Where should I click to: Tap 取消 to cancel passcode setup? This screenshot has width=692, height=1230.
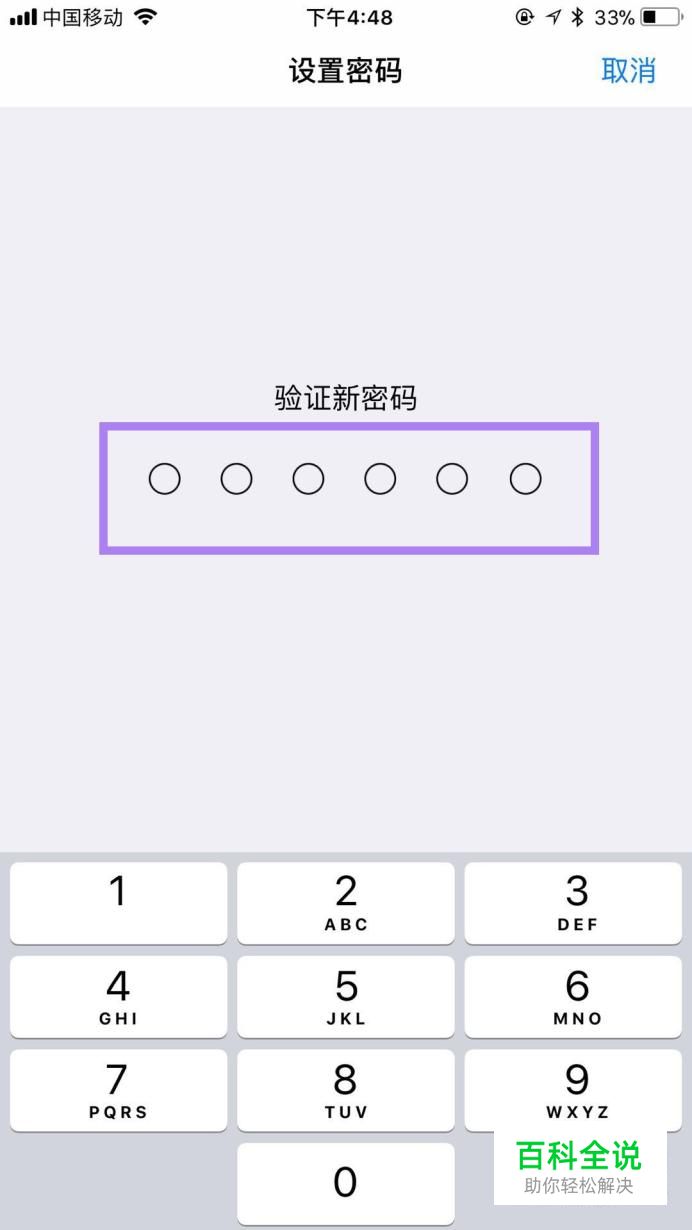click(628, 71)
